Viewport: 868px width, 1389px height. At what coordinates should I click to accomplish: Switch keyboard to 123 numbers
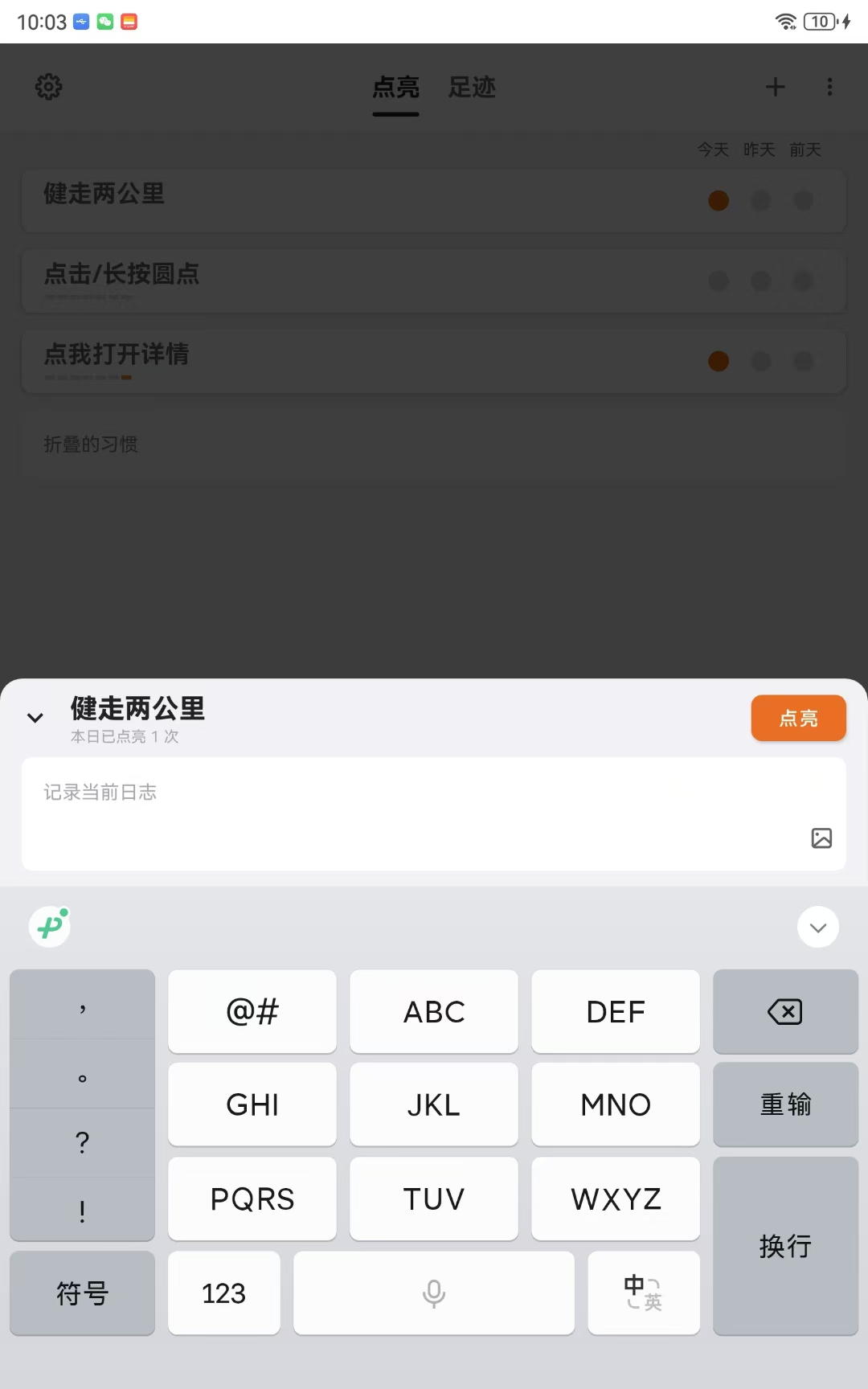[x=224, y=1293]
